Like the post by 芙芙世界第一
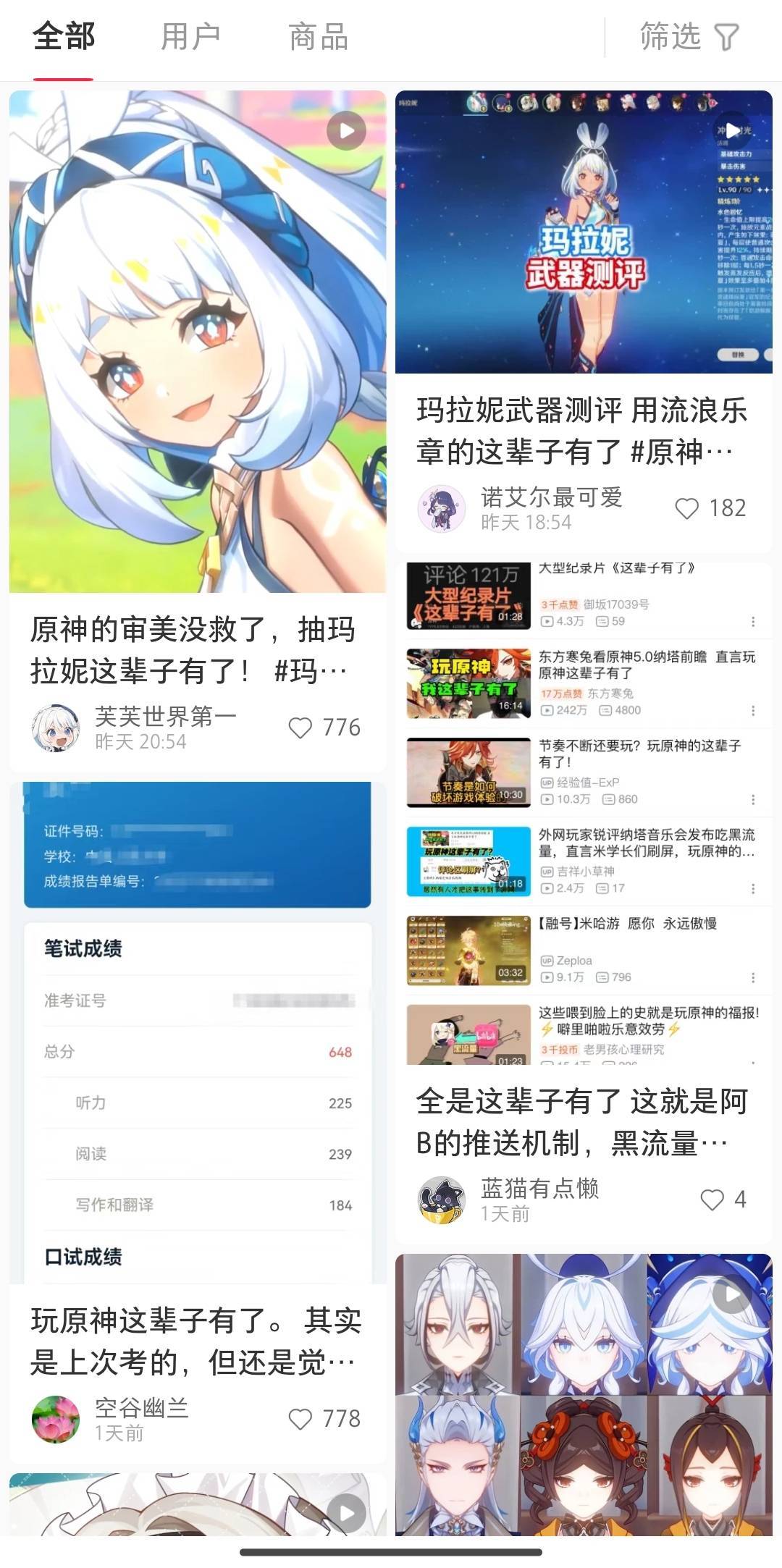 (324, 728)
